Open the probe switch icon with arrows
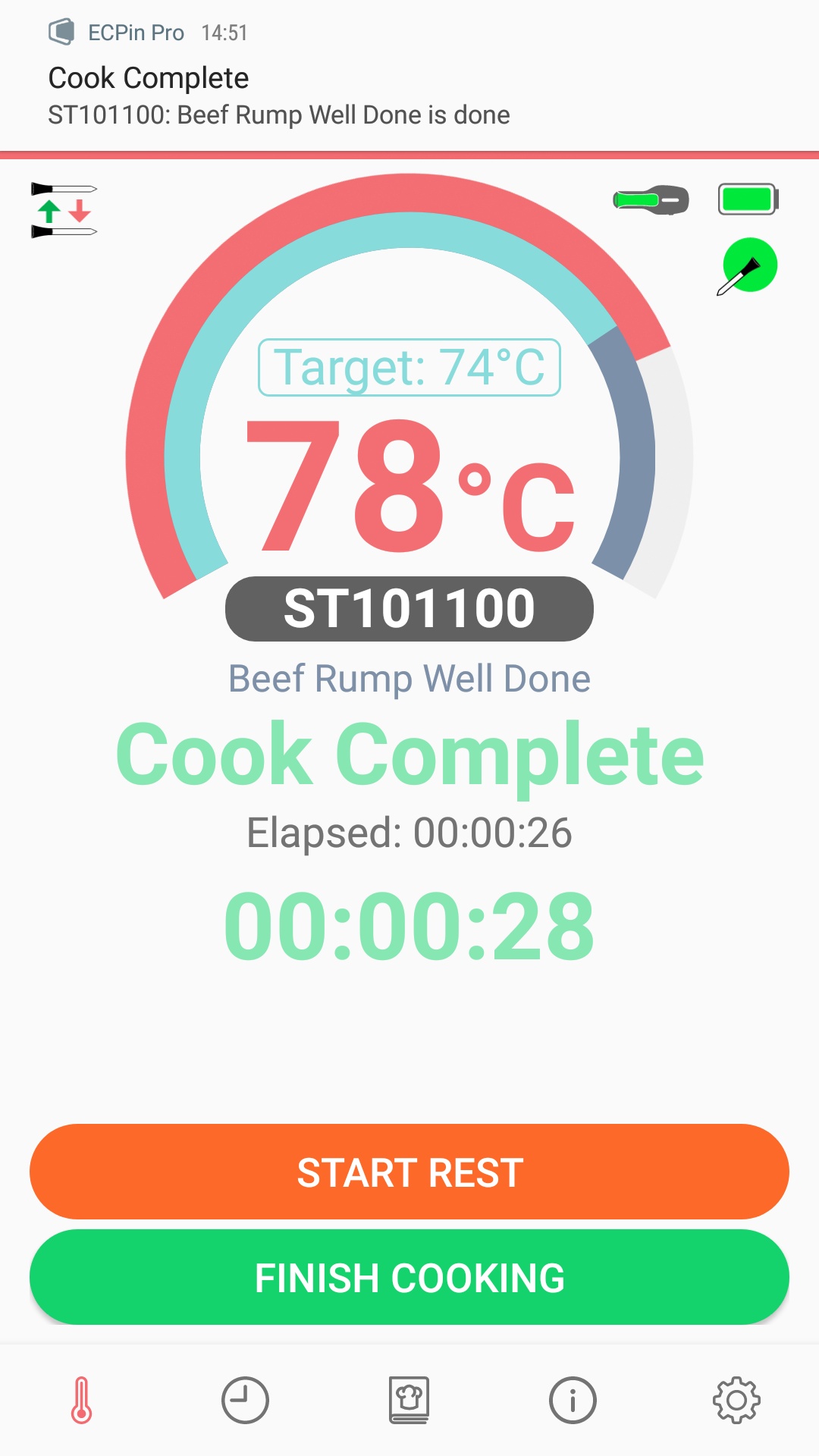This screenshot has height=1456, width=819. tap(64, 210)
